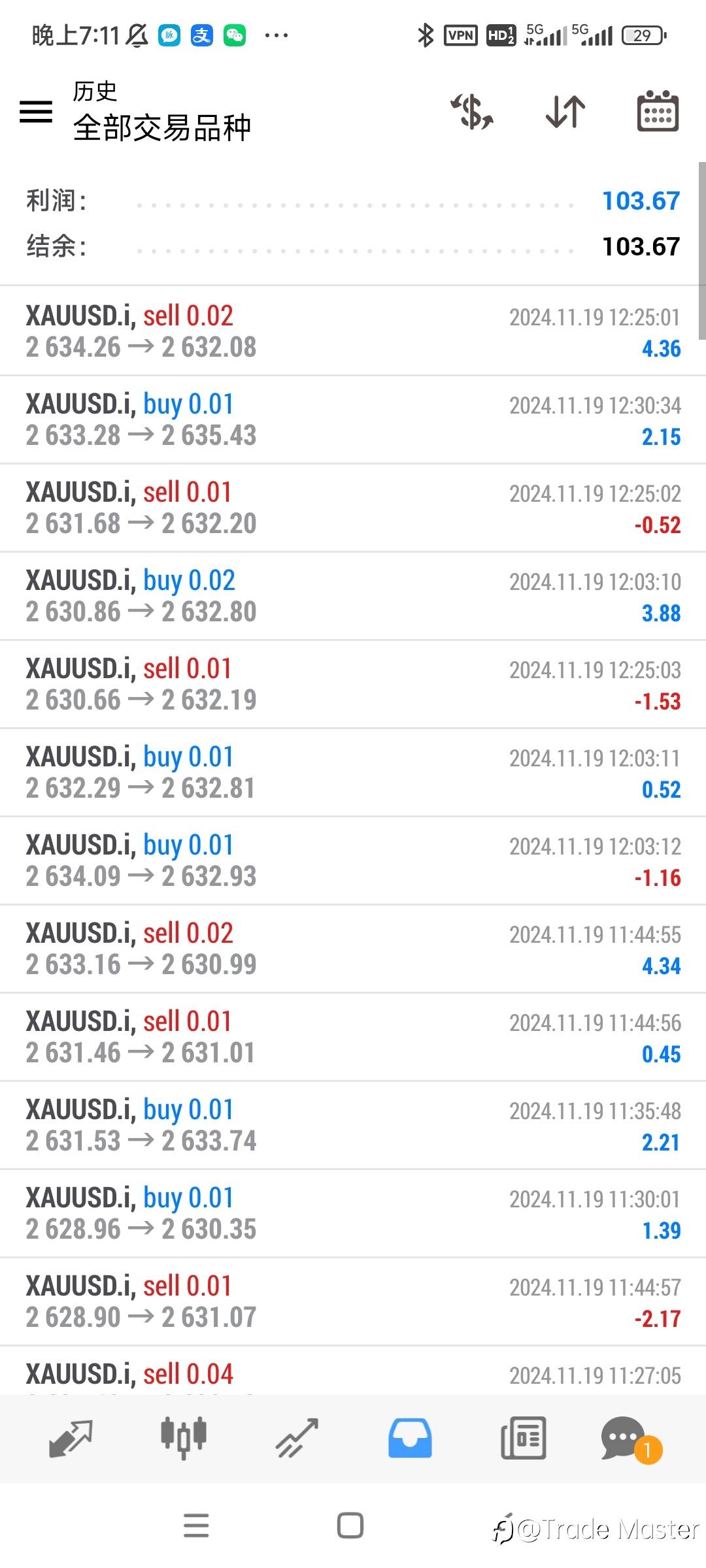Open the sort order arrows

[565, 112]
